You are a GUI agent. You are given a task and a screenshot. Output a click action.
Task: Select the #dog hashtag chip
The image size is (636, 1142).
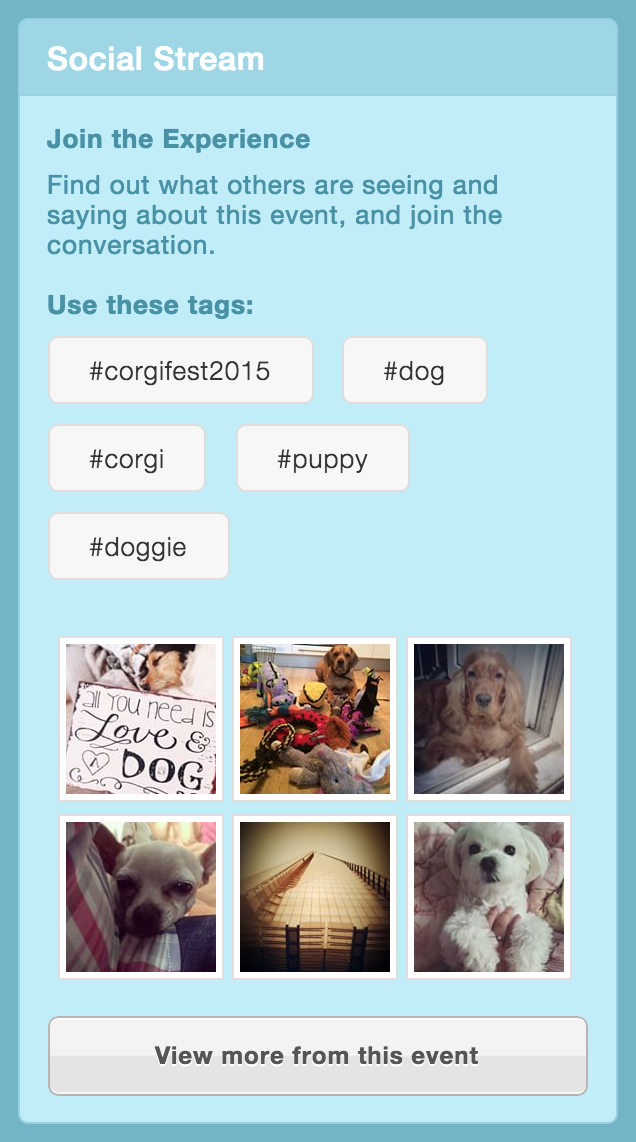(415, 370)
